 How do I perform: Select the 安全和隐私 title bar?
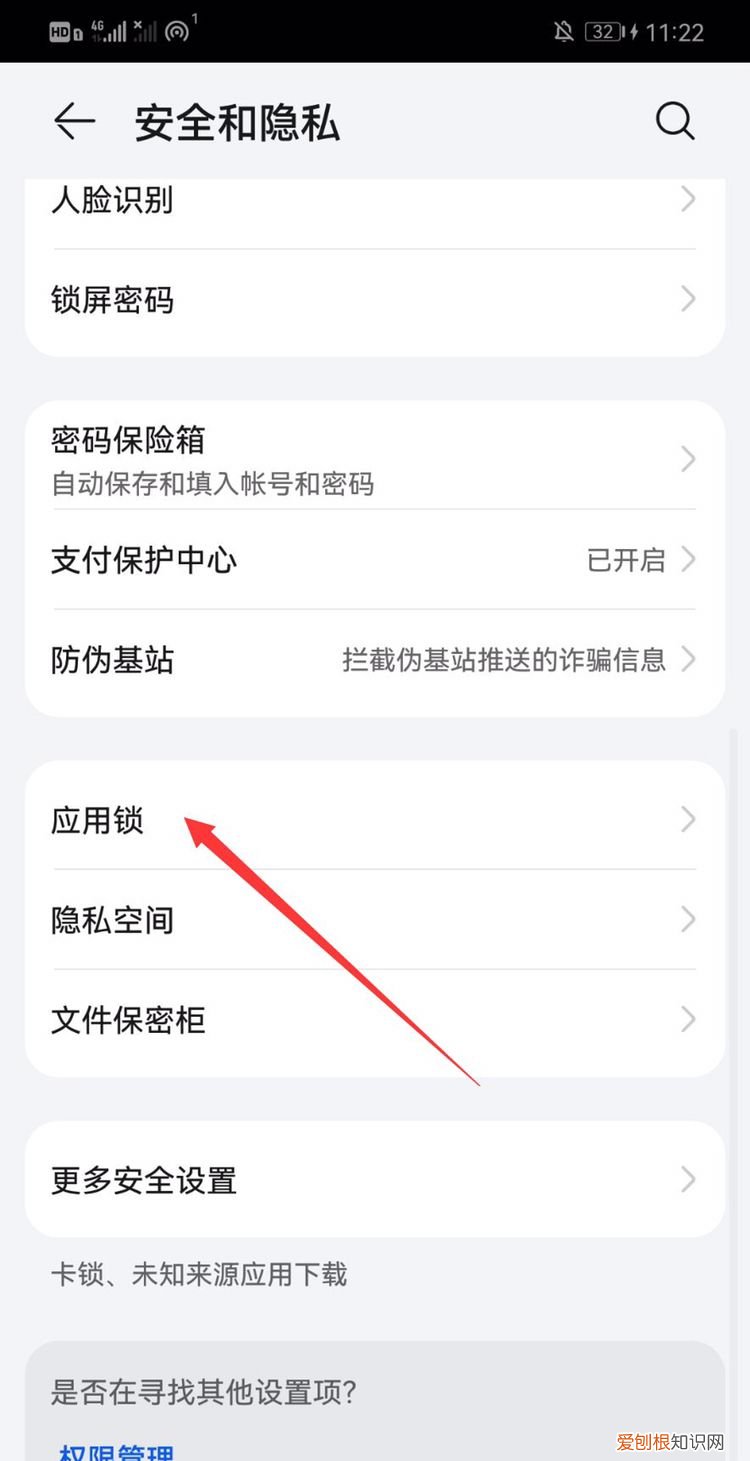238,121
